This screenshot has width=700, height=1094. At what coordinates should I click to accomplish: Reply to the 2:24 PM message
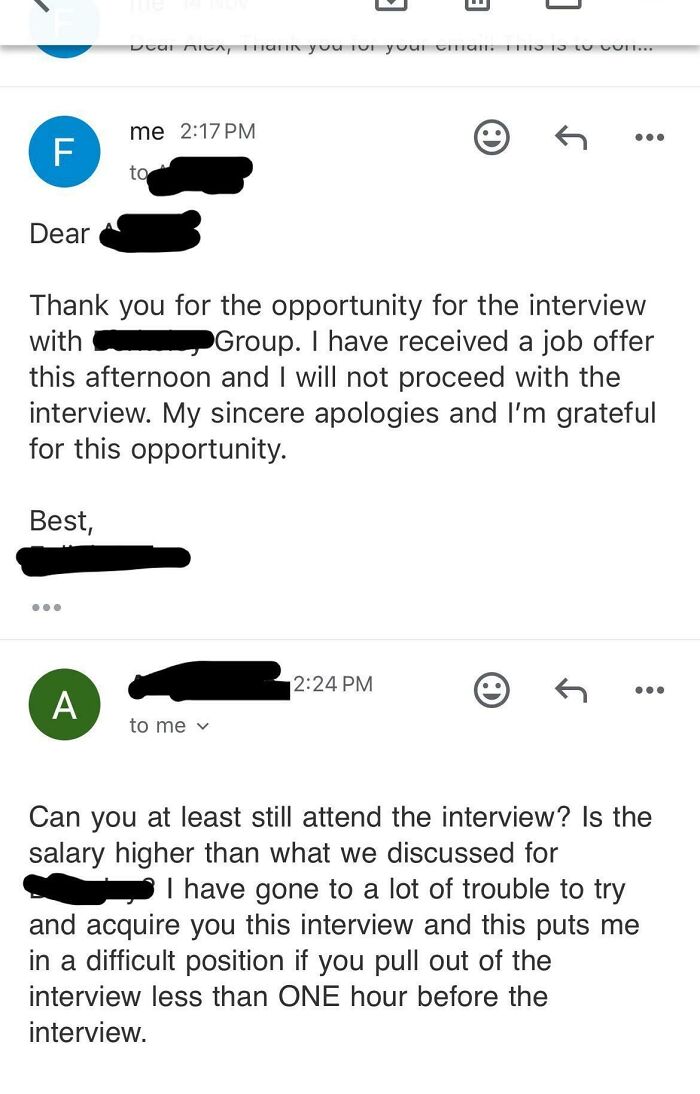[x=570, y=690]
